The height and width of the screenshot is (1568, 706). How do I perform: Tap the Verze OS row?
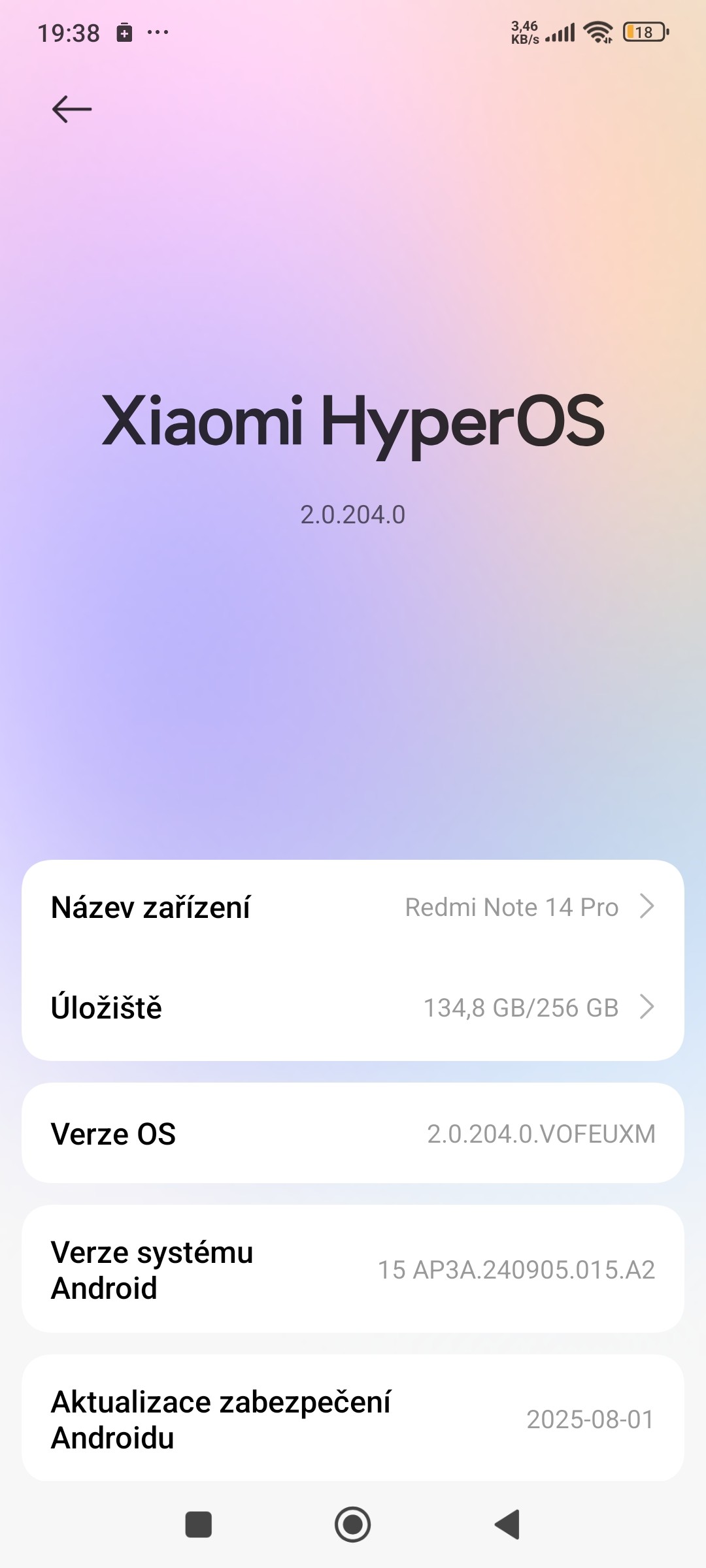click(353, 1134)
